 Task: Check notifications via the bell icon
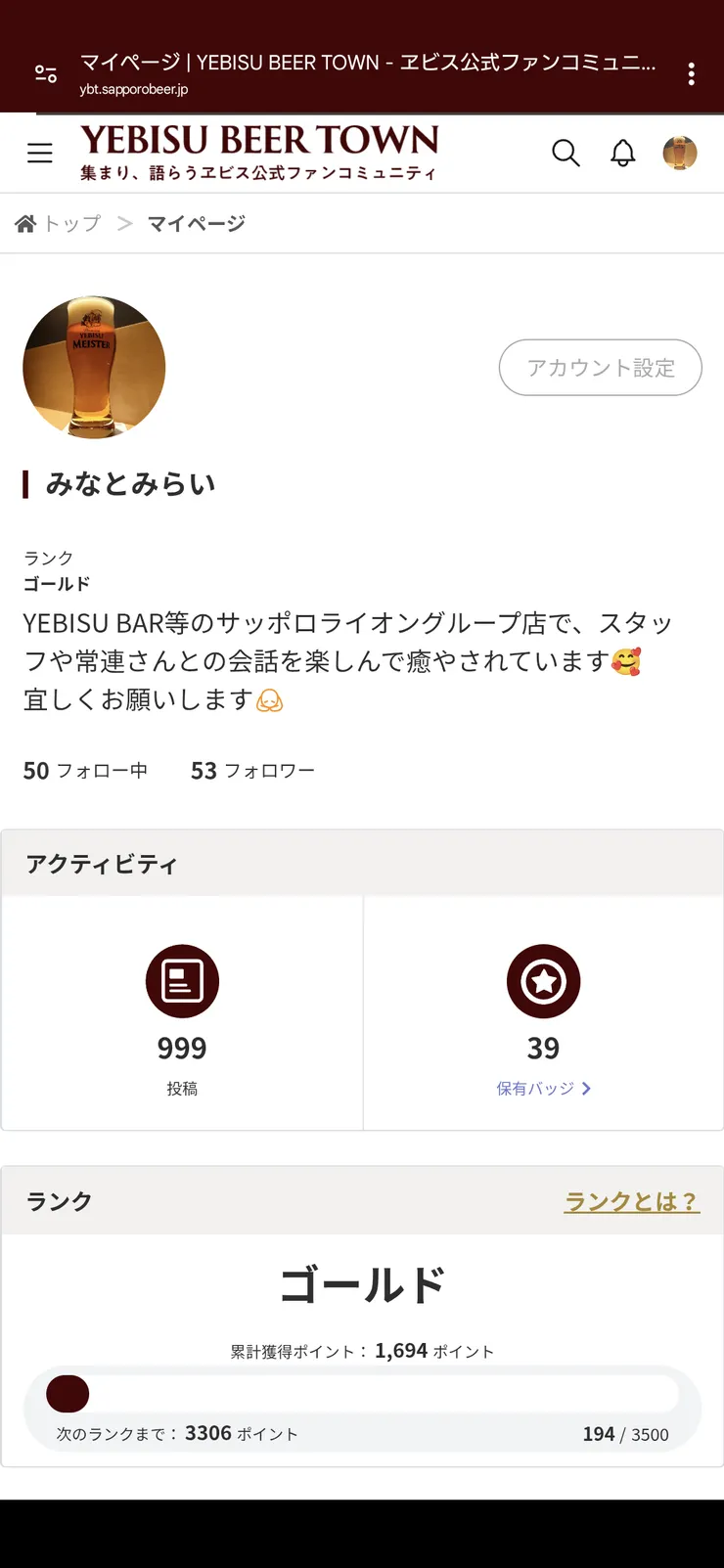click(x=622, y=153)
